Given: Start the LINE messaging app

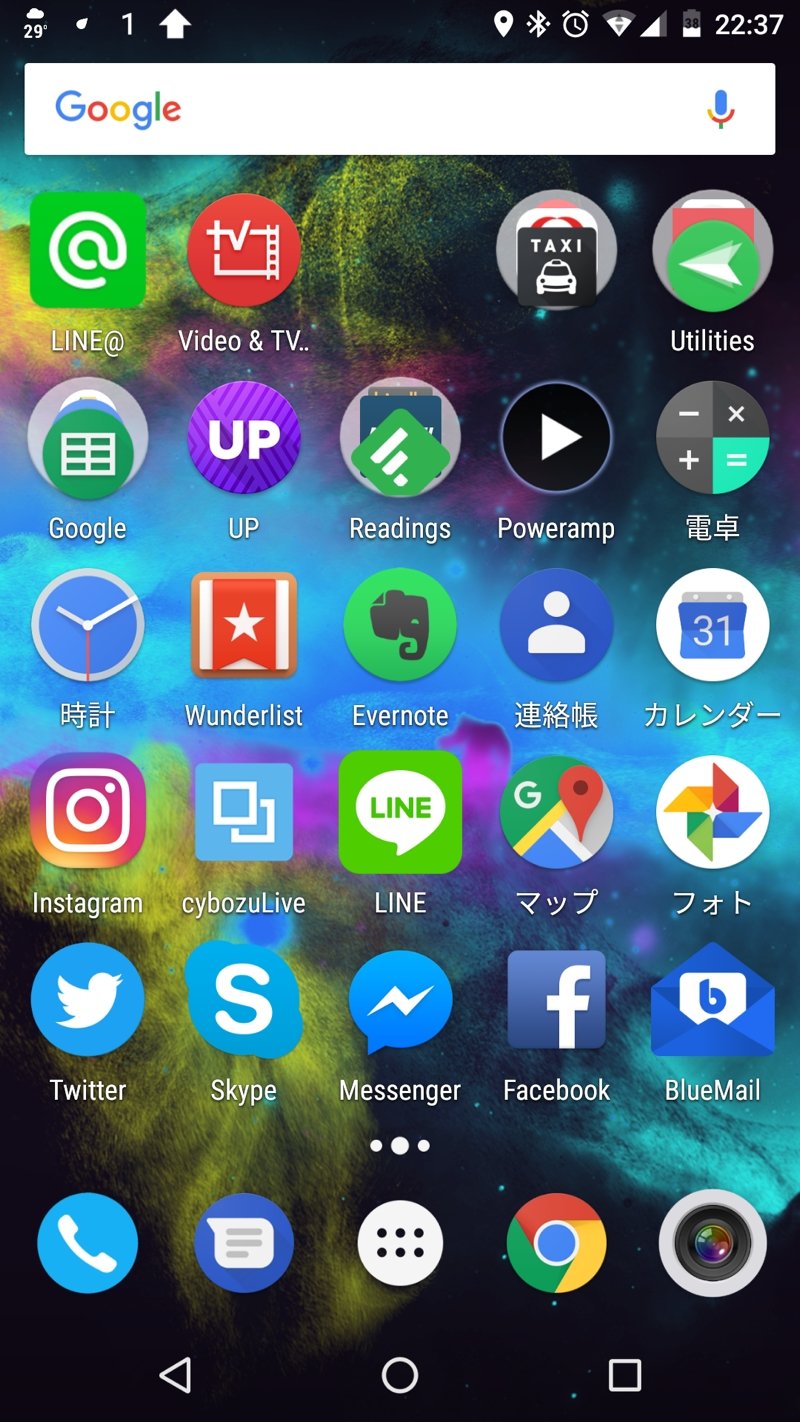Looking at the screenshot, I should tap(399, 811).
